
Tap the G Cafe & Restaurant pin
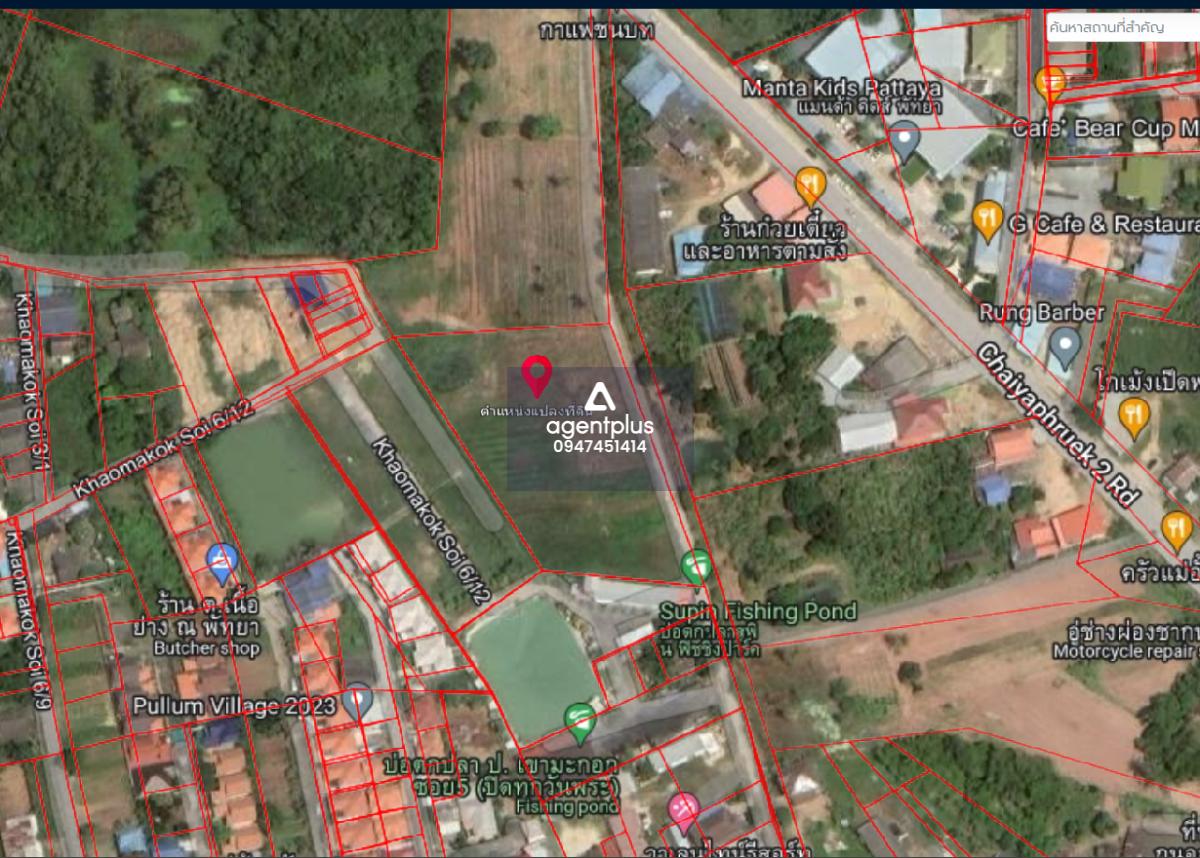987,219
